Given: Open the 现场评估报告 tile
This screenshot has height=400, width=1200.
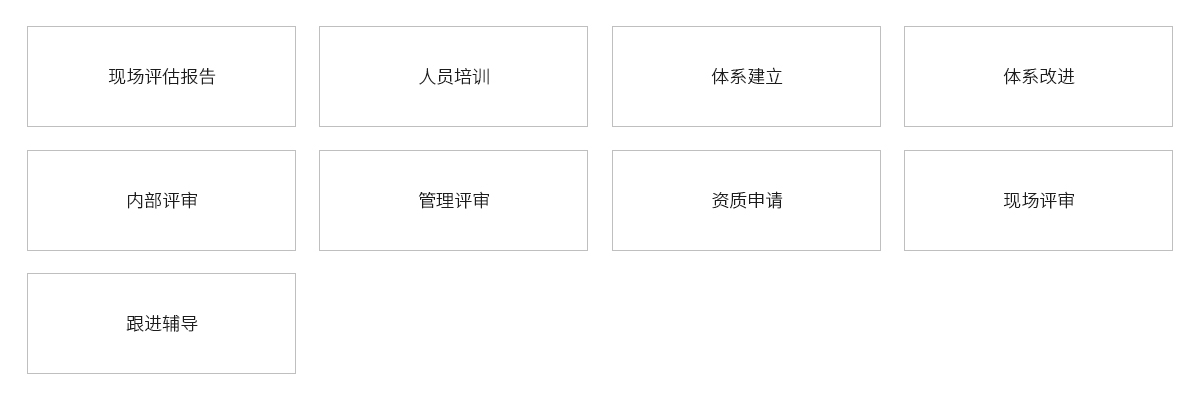Looking at the screenshot, I should pyautogui.click(x=161, y=77).
